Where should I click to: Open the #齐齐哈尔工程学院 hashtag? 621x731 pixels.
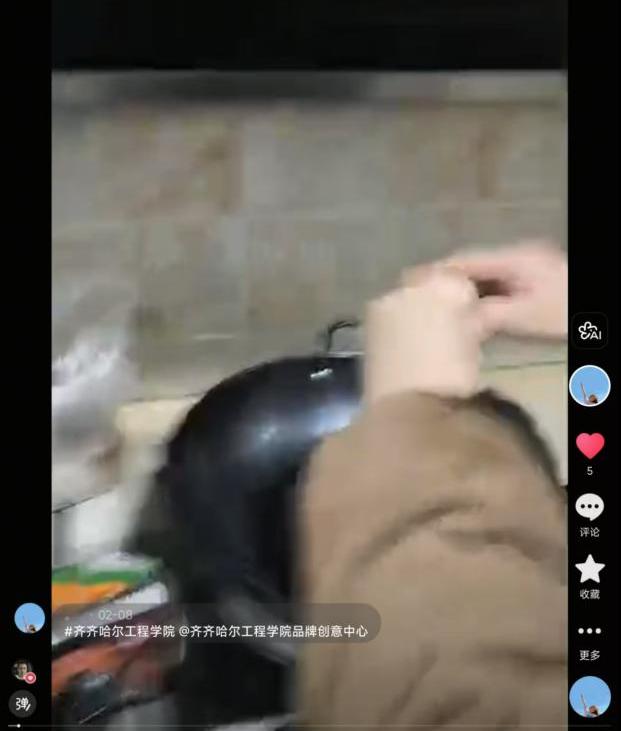119,632
